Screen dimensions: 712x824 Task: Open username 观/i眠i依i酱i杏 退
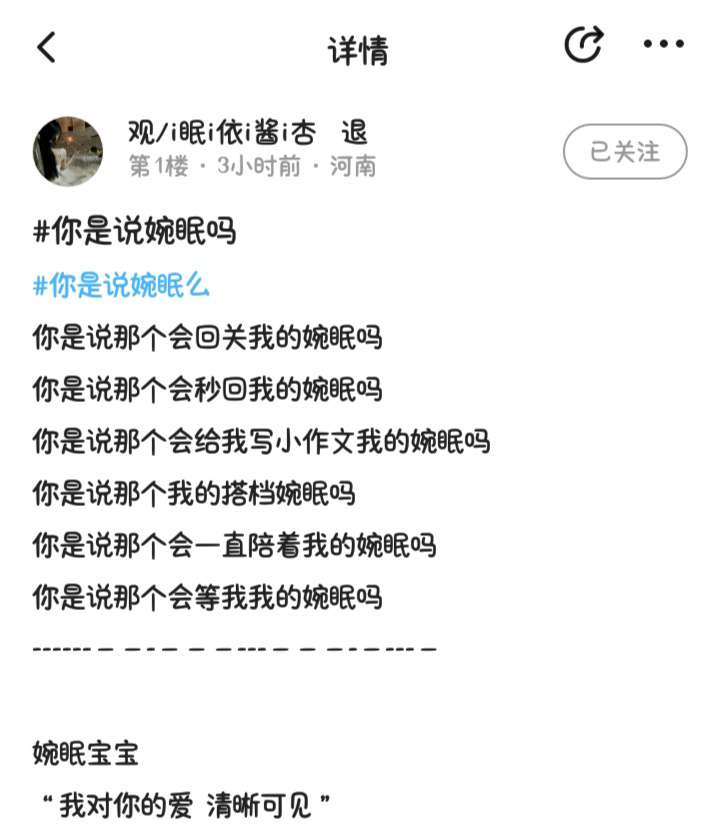tap(248, 132)
